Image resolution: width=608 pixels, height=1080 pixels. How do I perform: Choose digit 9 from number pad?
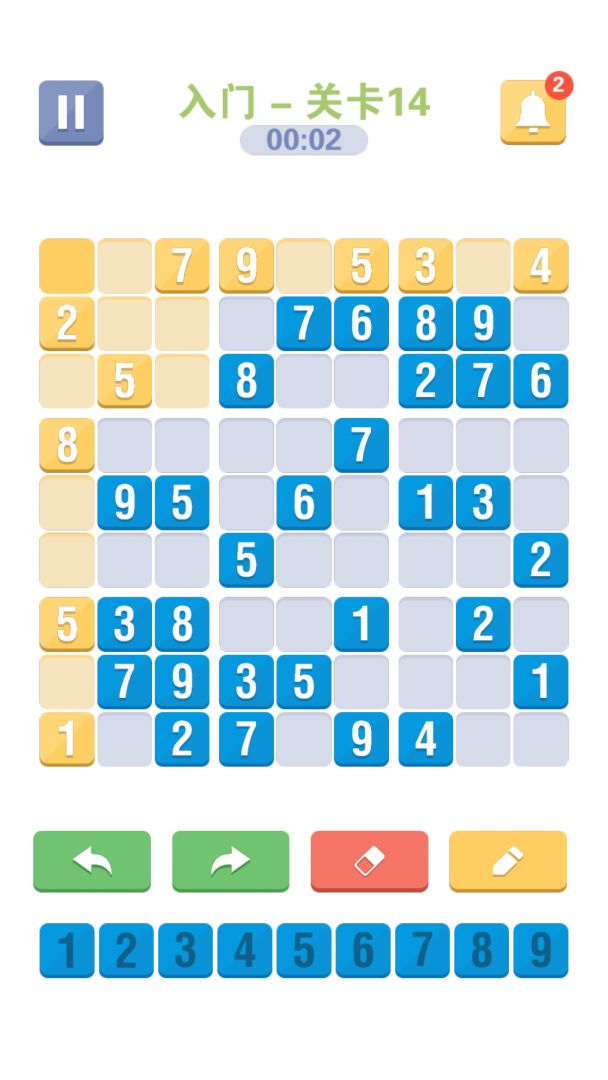pos(541,950)
